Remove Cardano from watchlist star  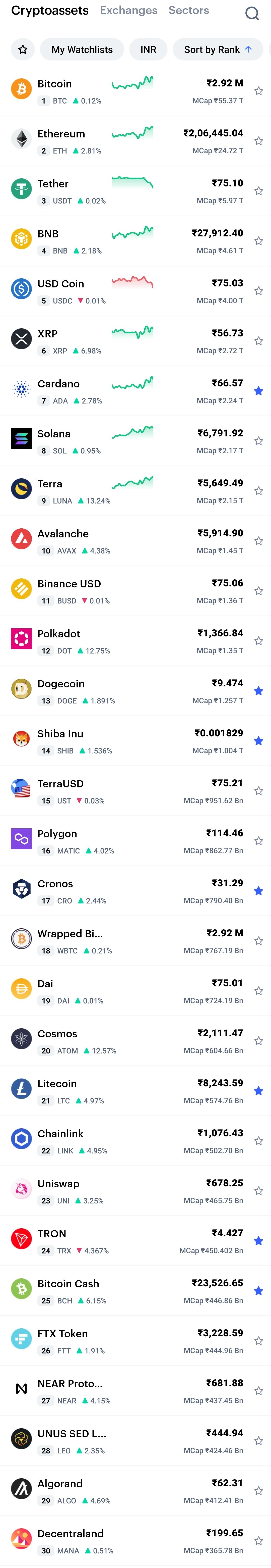(258, 391)
